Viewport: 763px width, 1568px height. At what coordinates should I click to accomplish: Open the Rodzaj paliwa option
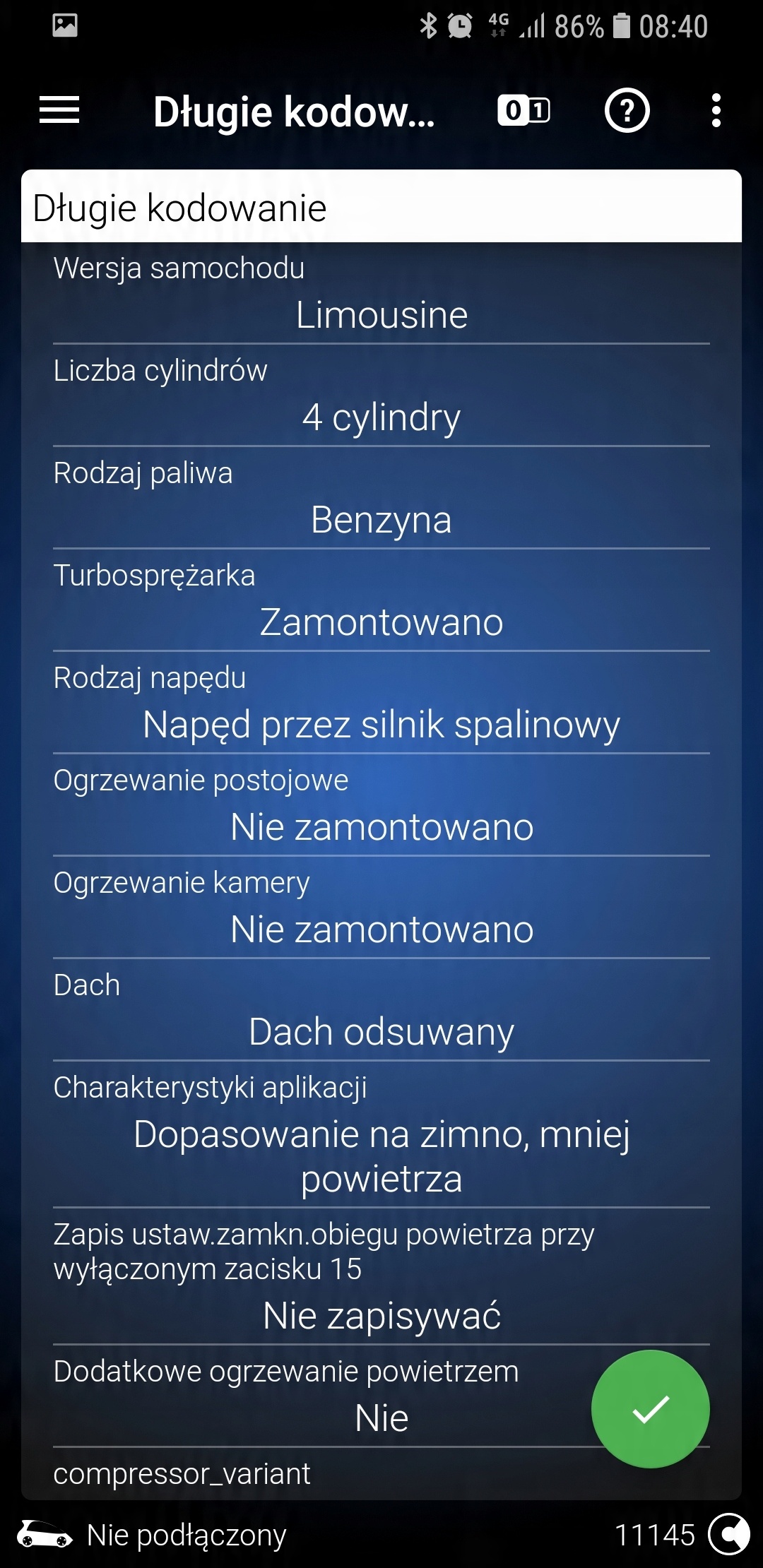[x=381, y=520]
